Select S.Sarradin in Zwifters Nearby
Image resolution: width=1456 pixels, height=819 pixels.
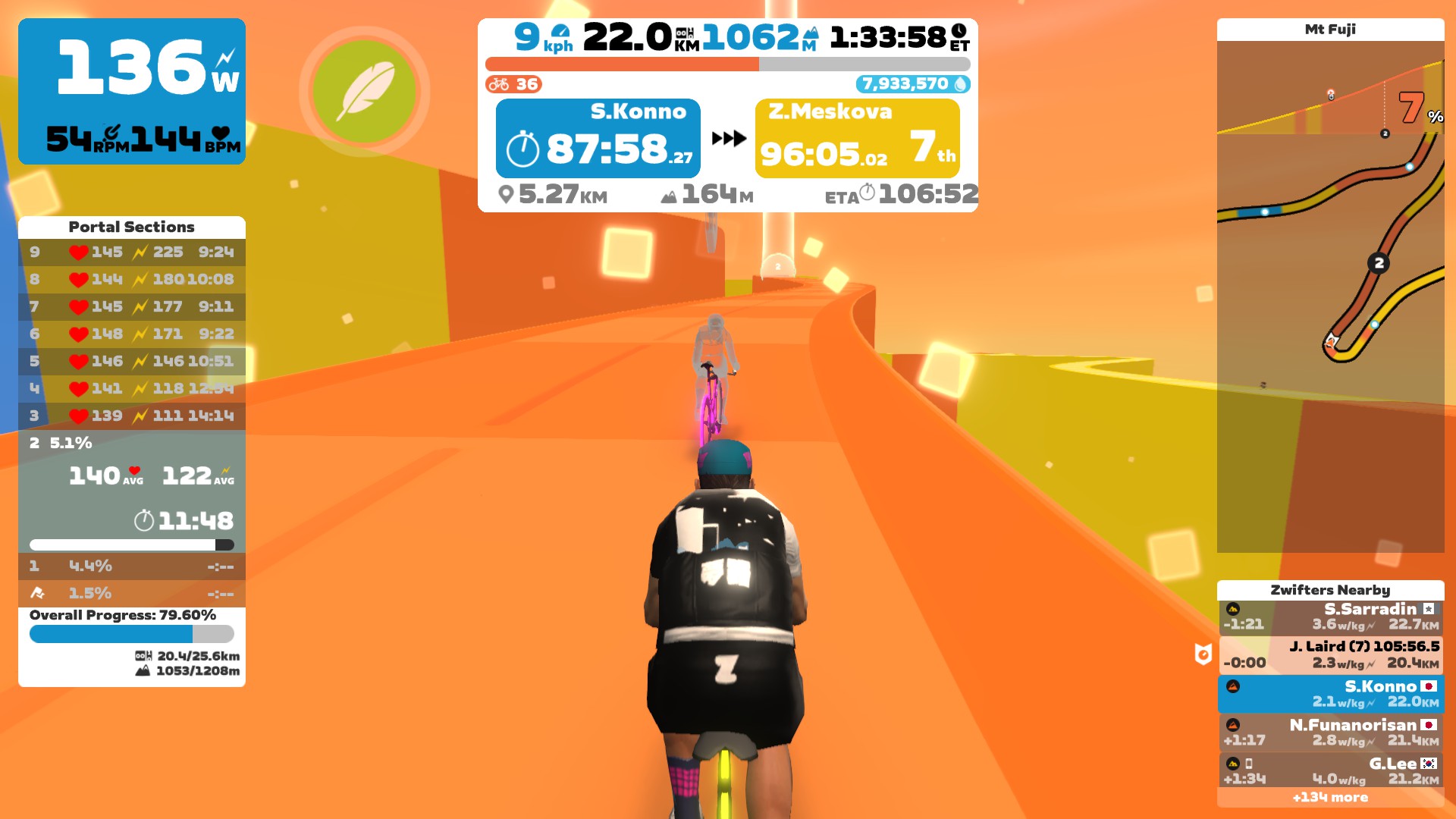tap(1330, 617)
